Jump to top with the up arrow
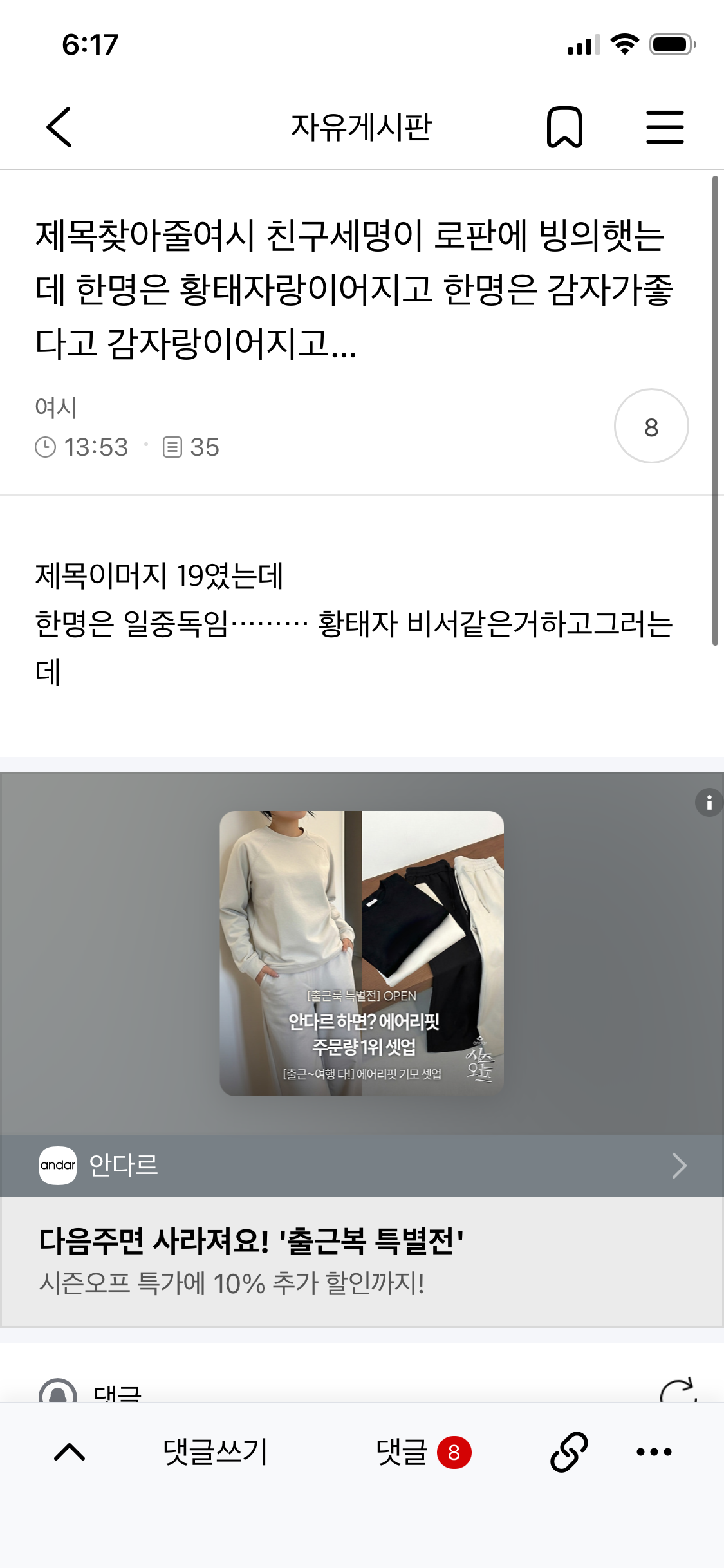Image resolution: width=724 pixels, height=1568 pixels. pos(70,1452)
